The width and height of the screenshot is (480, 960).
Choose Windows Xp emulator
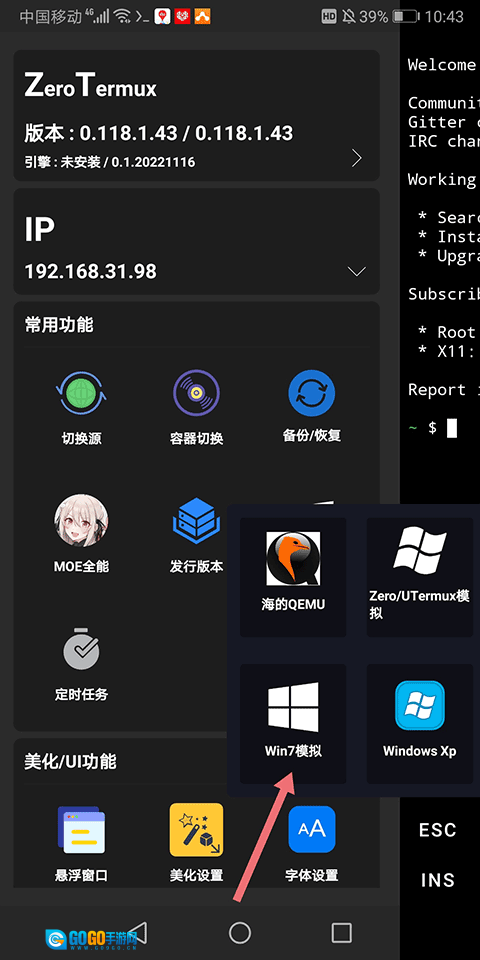point(420,724)
